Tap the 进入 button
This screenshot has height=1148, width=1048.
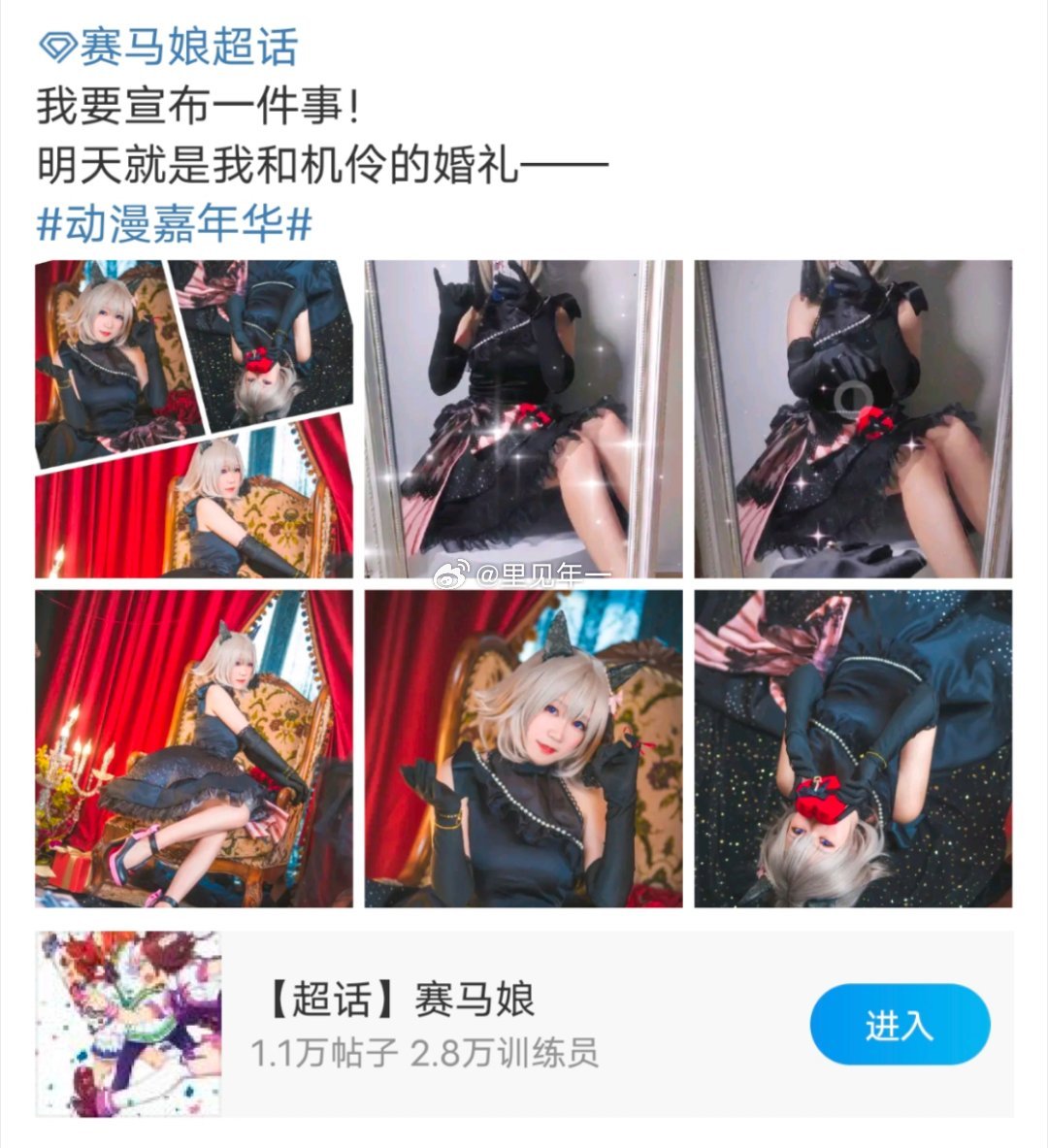(900, 1025)
